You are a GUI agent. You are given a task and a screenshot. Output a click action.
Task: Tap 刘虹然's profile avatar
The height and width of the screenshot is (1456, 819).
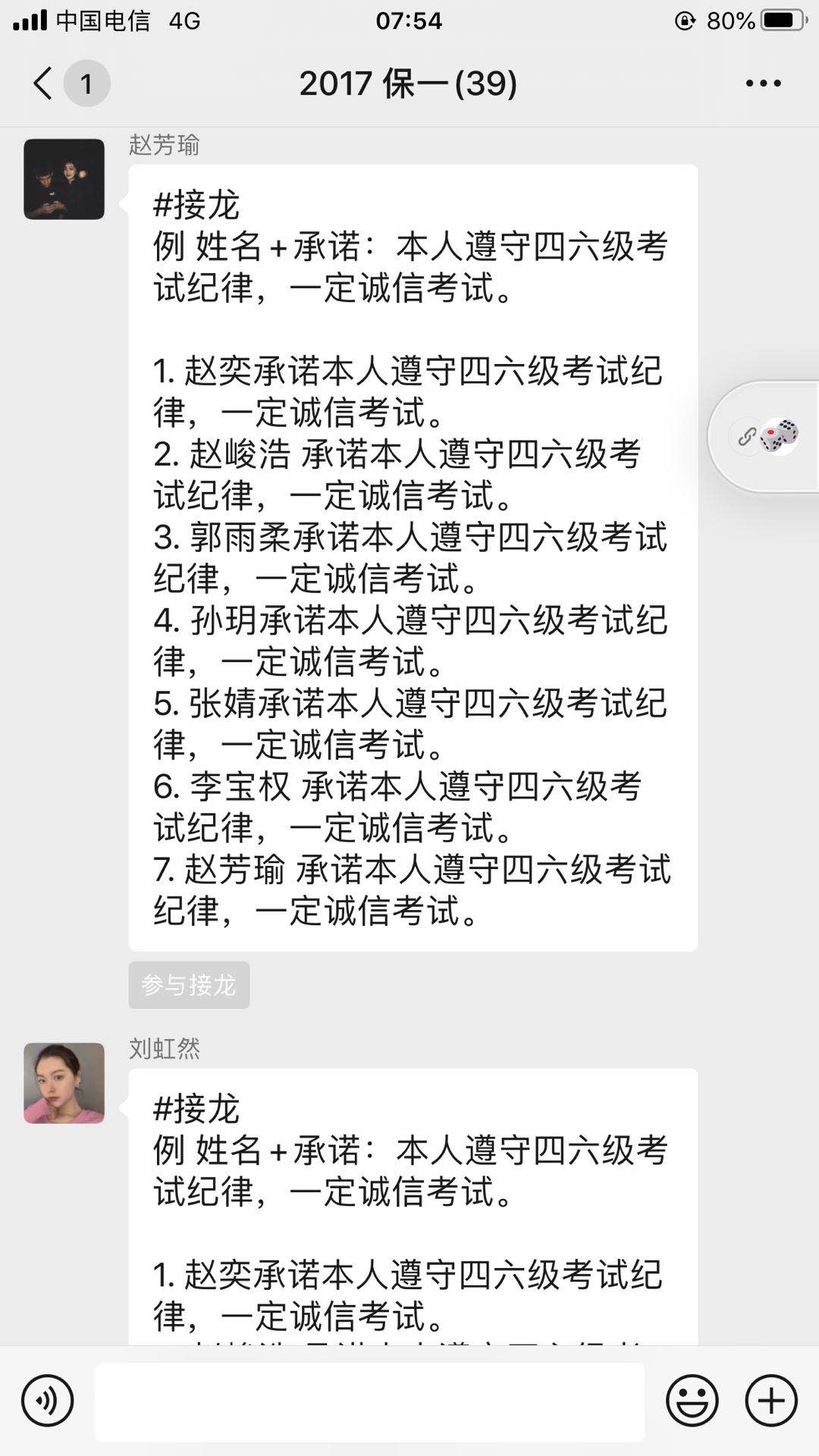click(x=64, y=1083)
